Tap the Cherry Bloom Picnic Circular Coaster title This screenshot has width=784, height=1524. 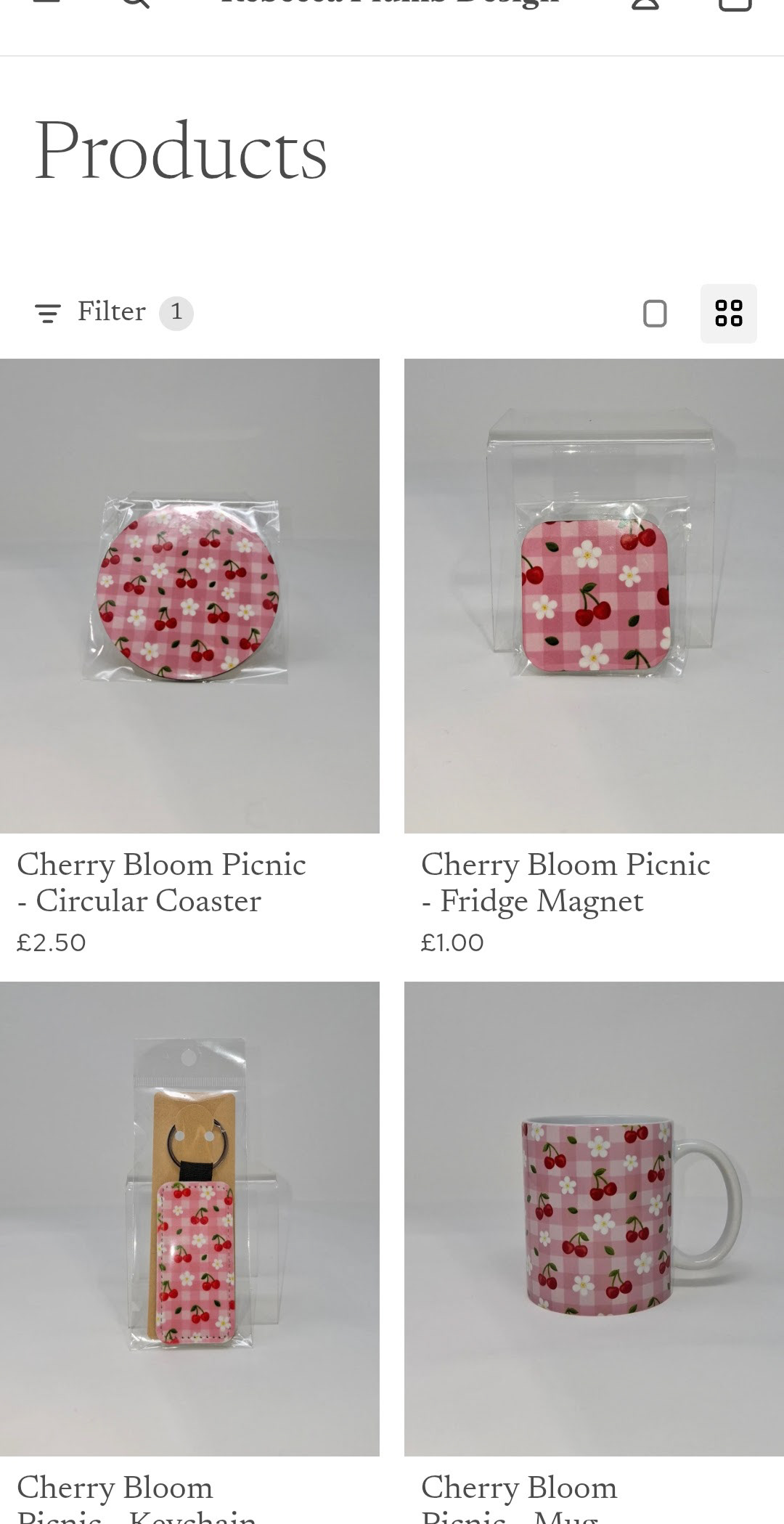coord(161,883)
